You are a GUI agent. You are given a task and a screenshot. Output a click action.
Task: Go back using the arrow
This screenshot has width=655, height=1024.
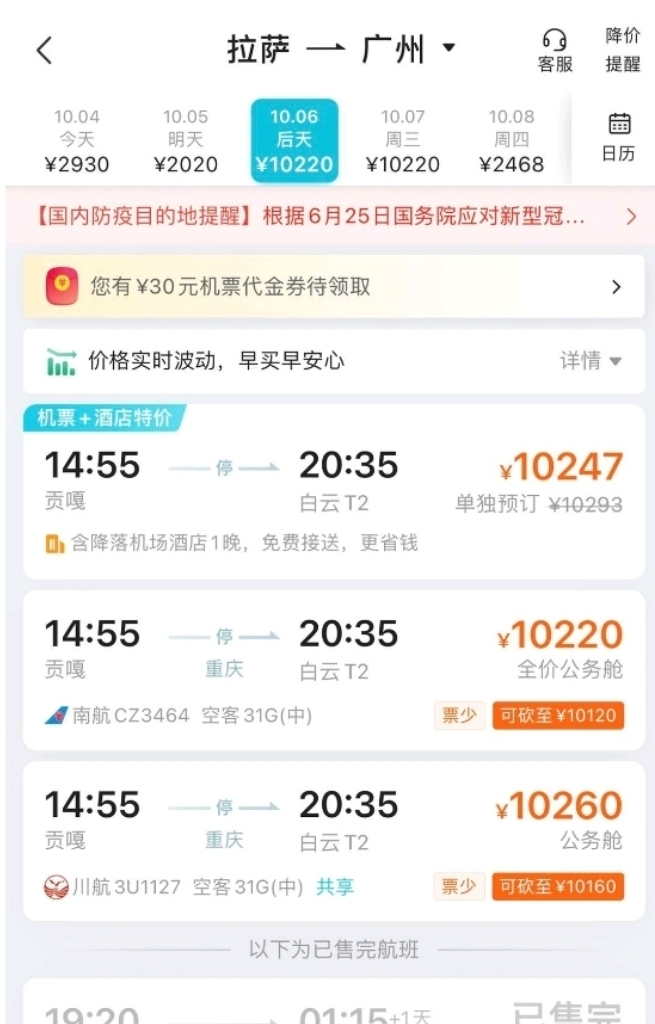pos(44,50)
